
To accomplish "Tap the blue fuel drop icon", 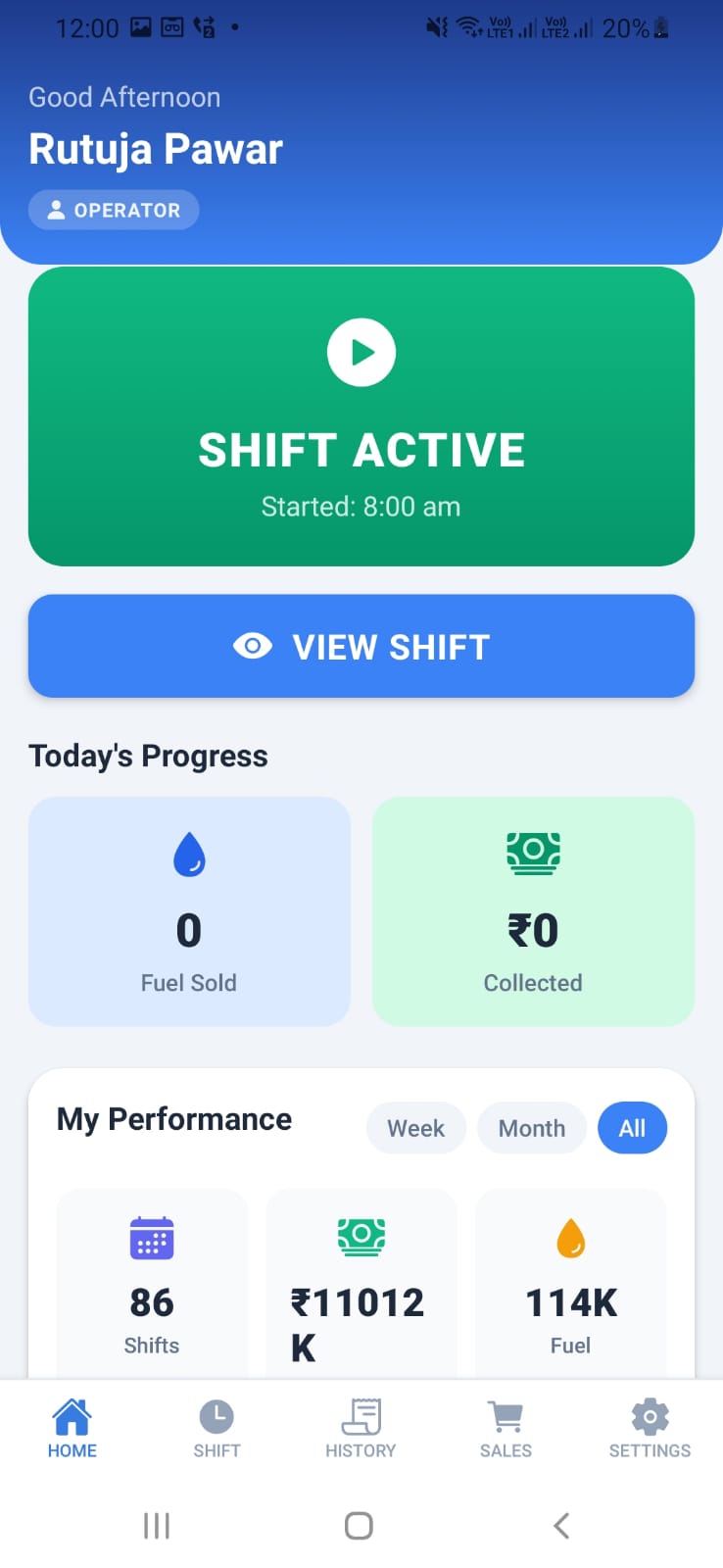I will coord(189,854).
